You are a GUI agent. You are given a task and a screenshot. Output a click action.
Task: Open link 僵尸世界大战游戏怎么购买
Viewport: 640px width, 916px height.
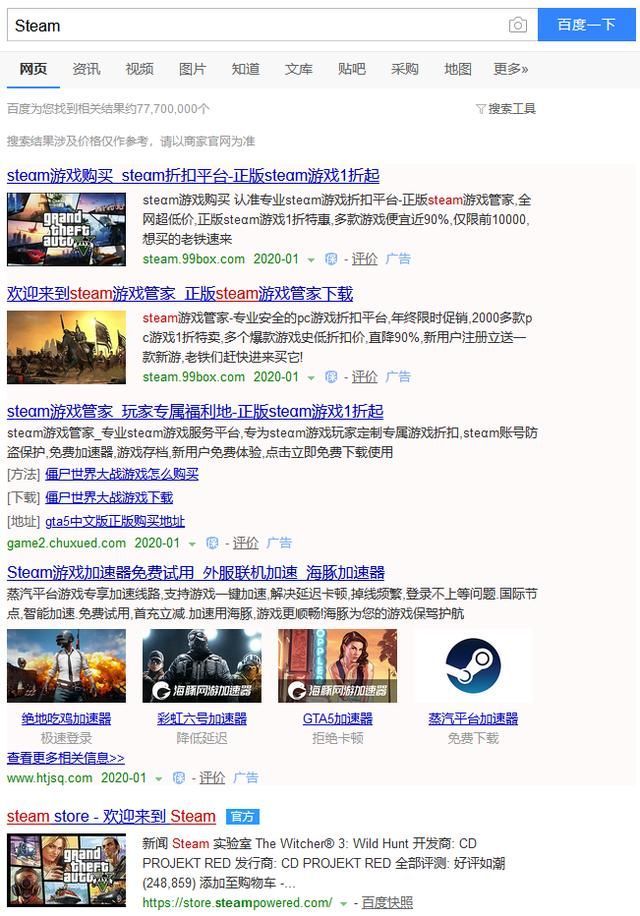coord(122,474)
